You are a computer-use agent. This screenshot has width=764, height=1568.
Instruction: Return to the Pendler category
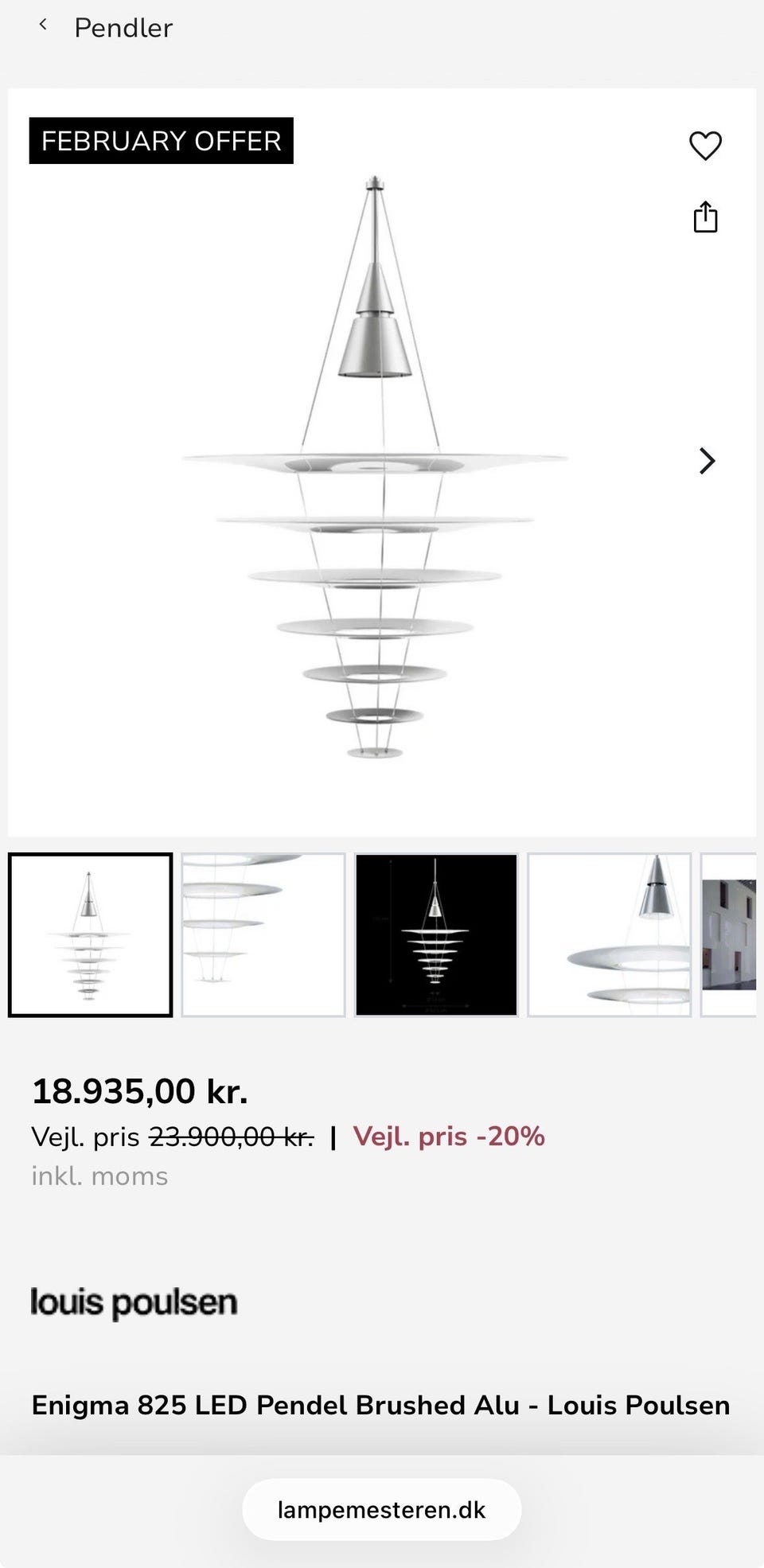click(x=123, y=26)
